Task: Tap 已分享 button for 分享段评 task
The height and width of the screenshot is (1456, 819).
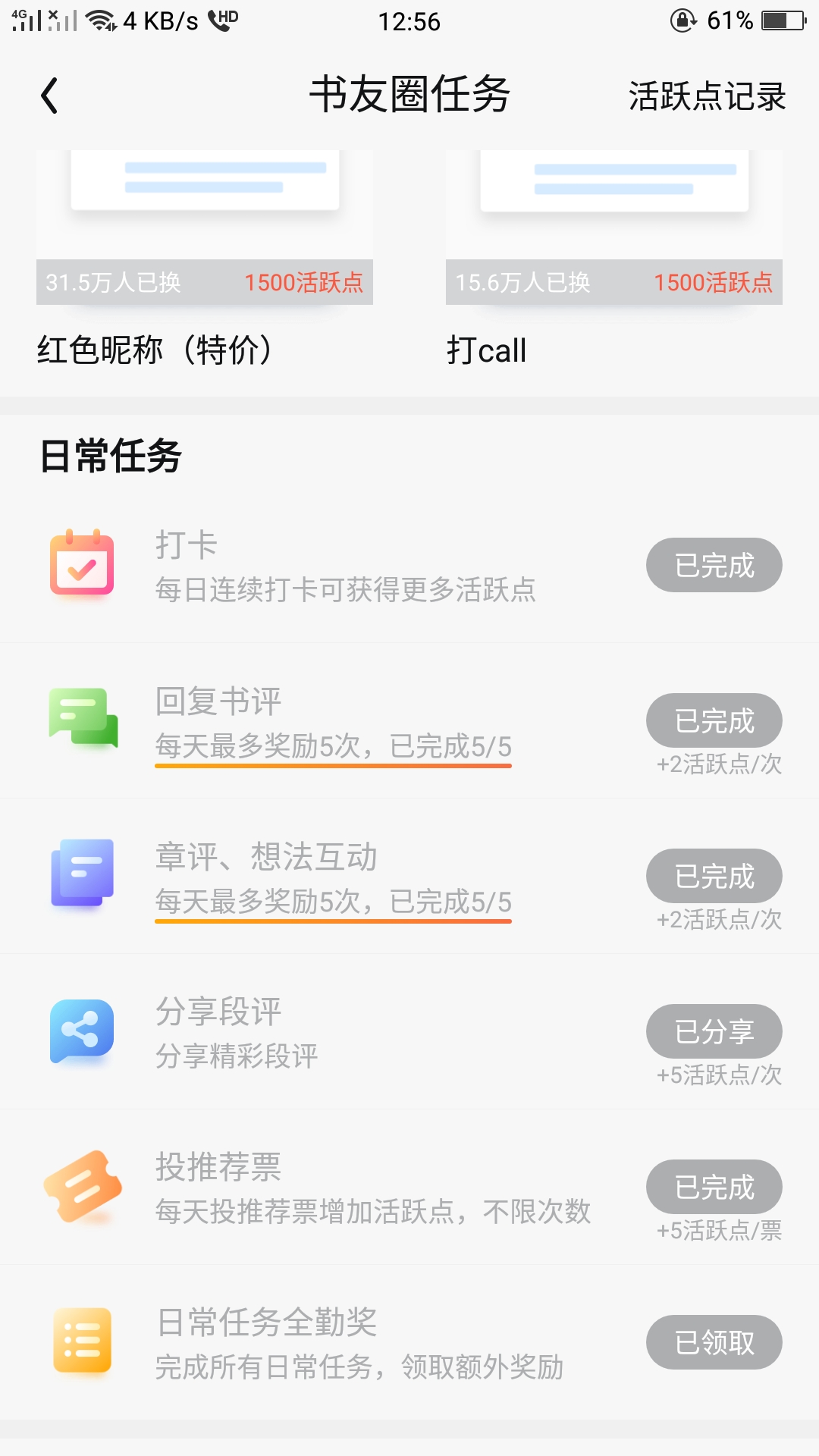Action: click(x=714, y=1031)
